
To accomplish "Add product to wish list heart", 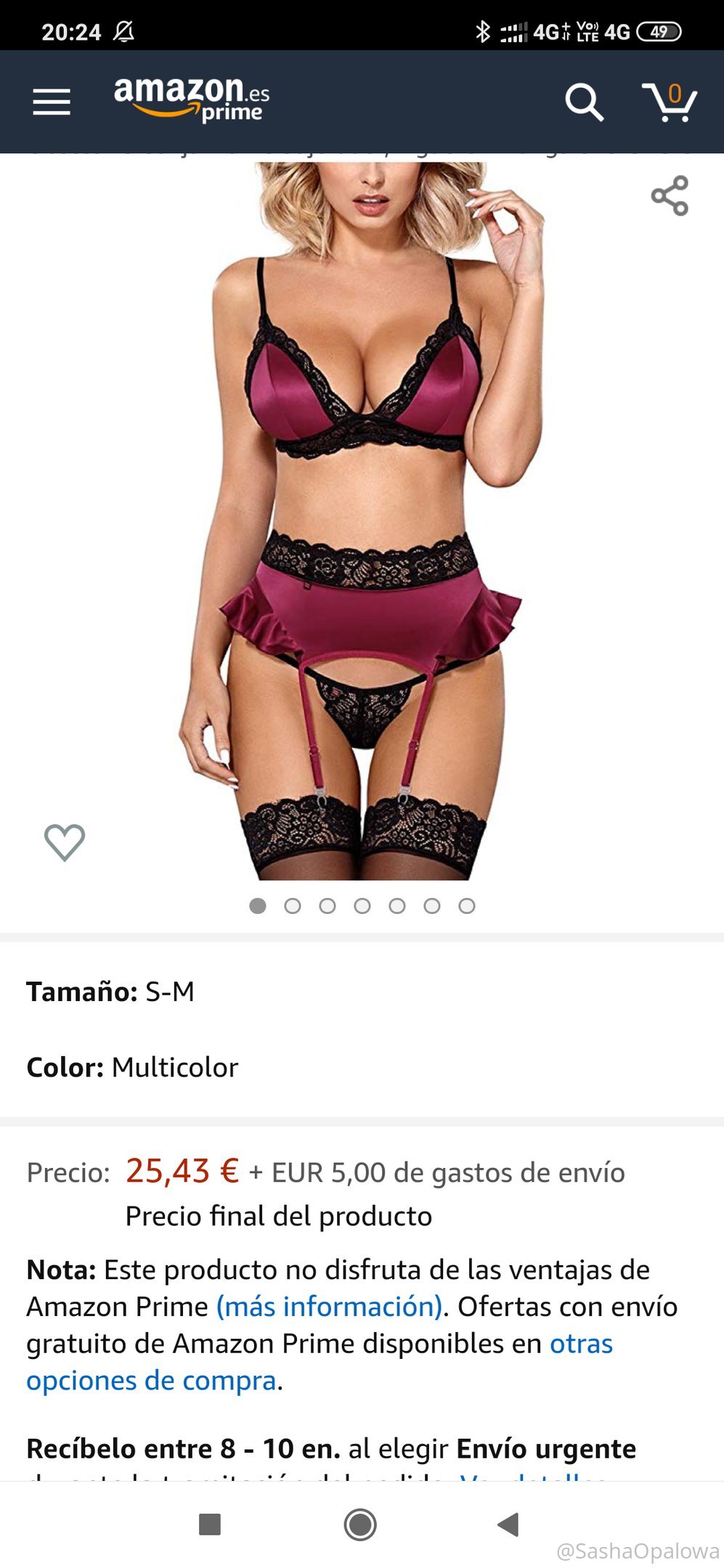I will click(65, 843).
